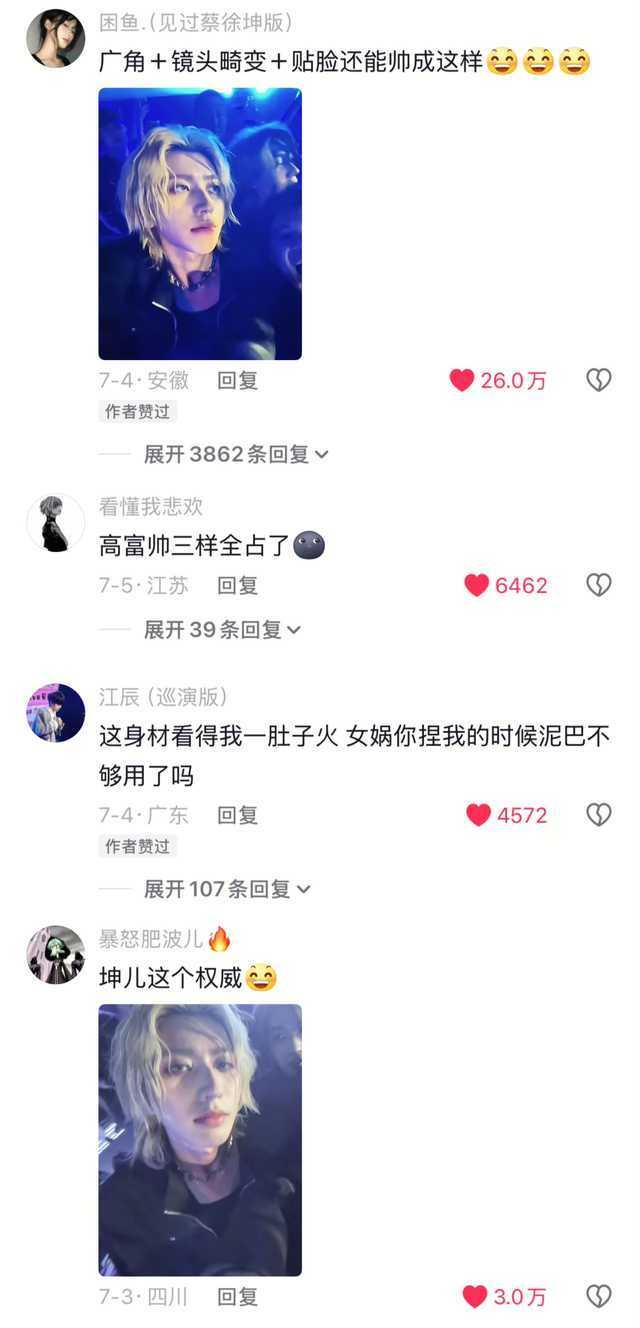Open 江辰 (巡演版)'s profile avatar

point(55,713)
